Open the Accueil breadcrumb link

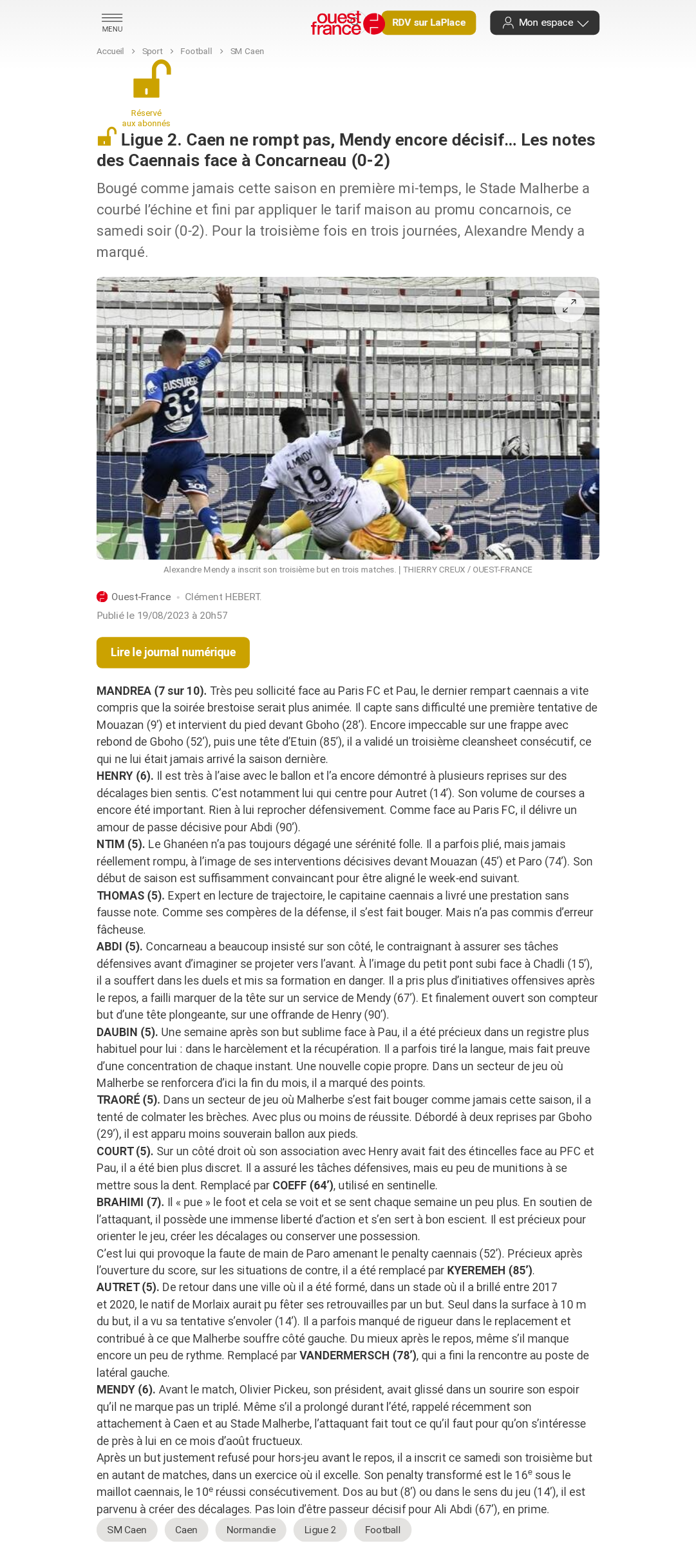click(110, 51)
